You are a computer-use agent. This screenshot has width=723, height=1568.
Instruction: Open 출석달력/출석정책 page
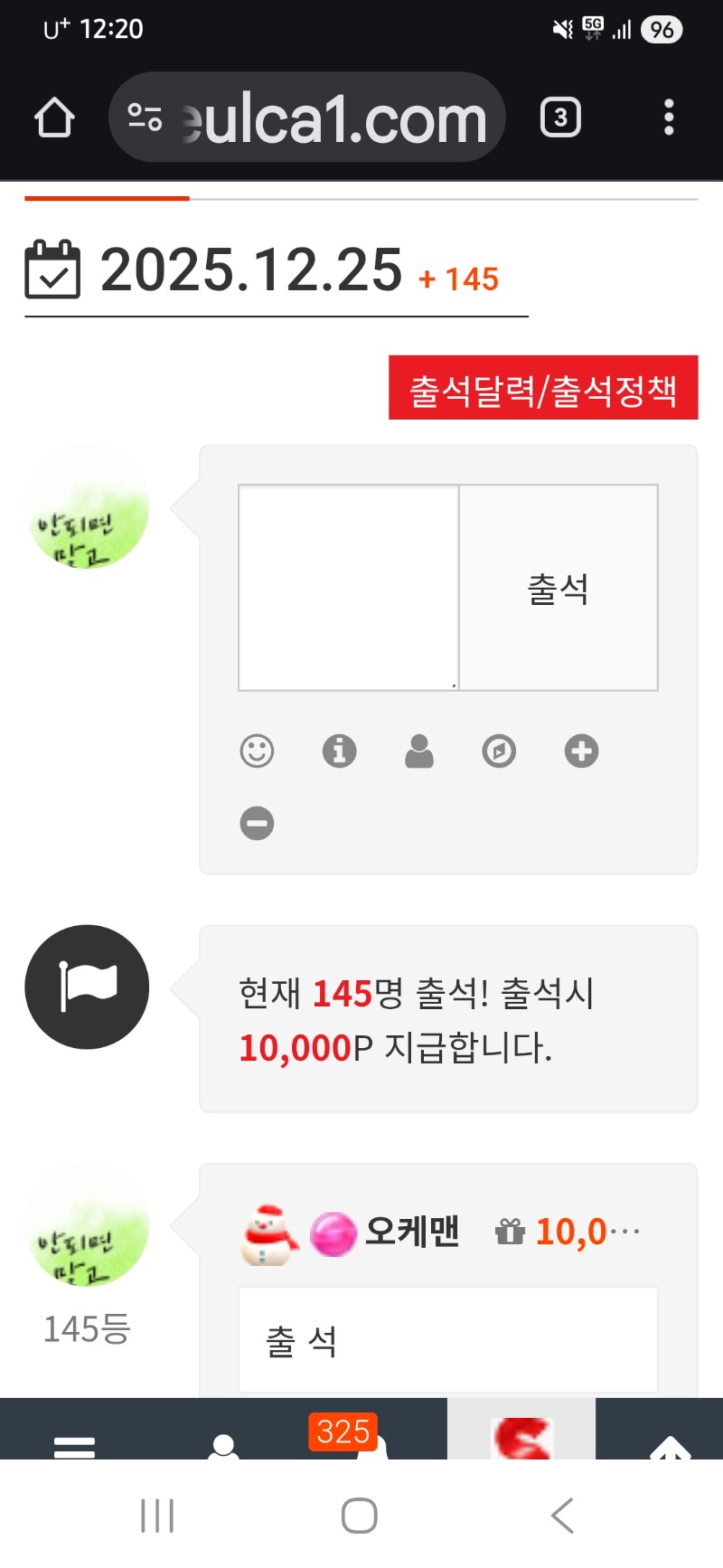[x=543, y=388]
